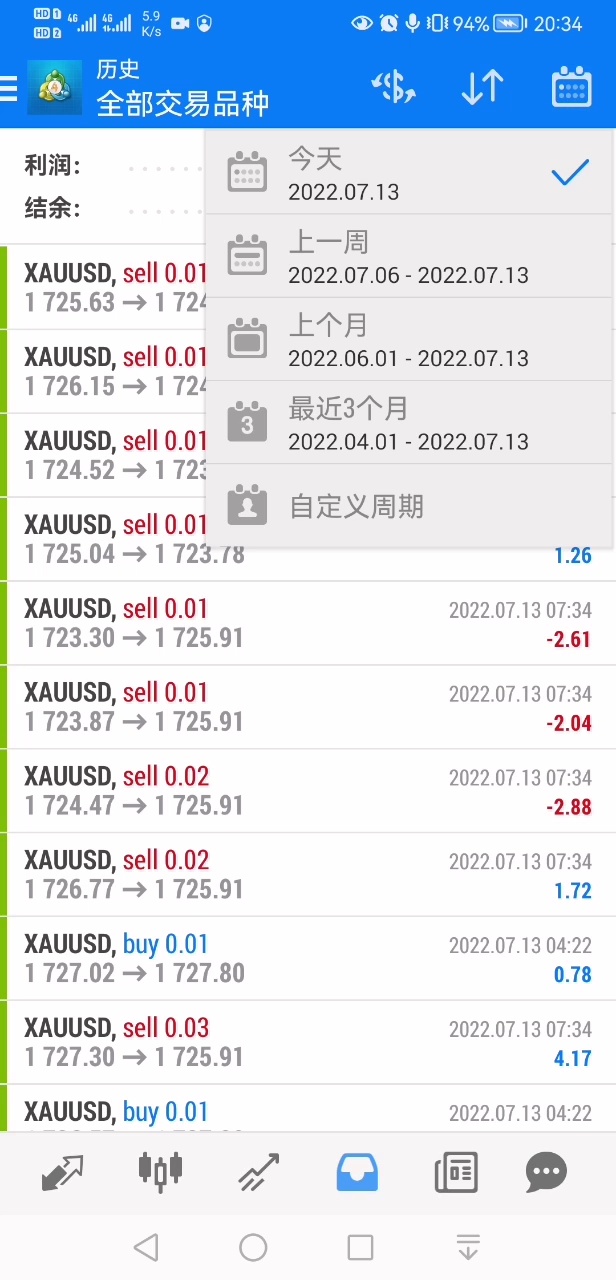
Task: Close the date range calendar dropdown
Action: click(x=571, y=88)
